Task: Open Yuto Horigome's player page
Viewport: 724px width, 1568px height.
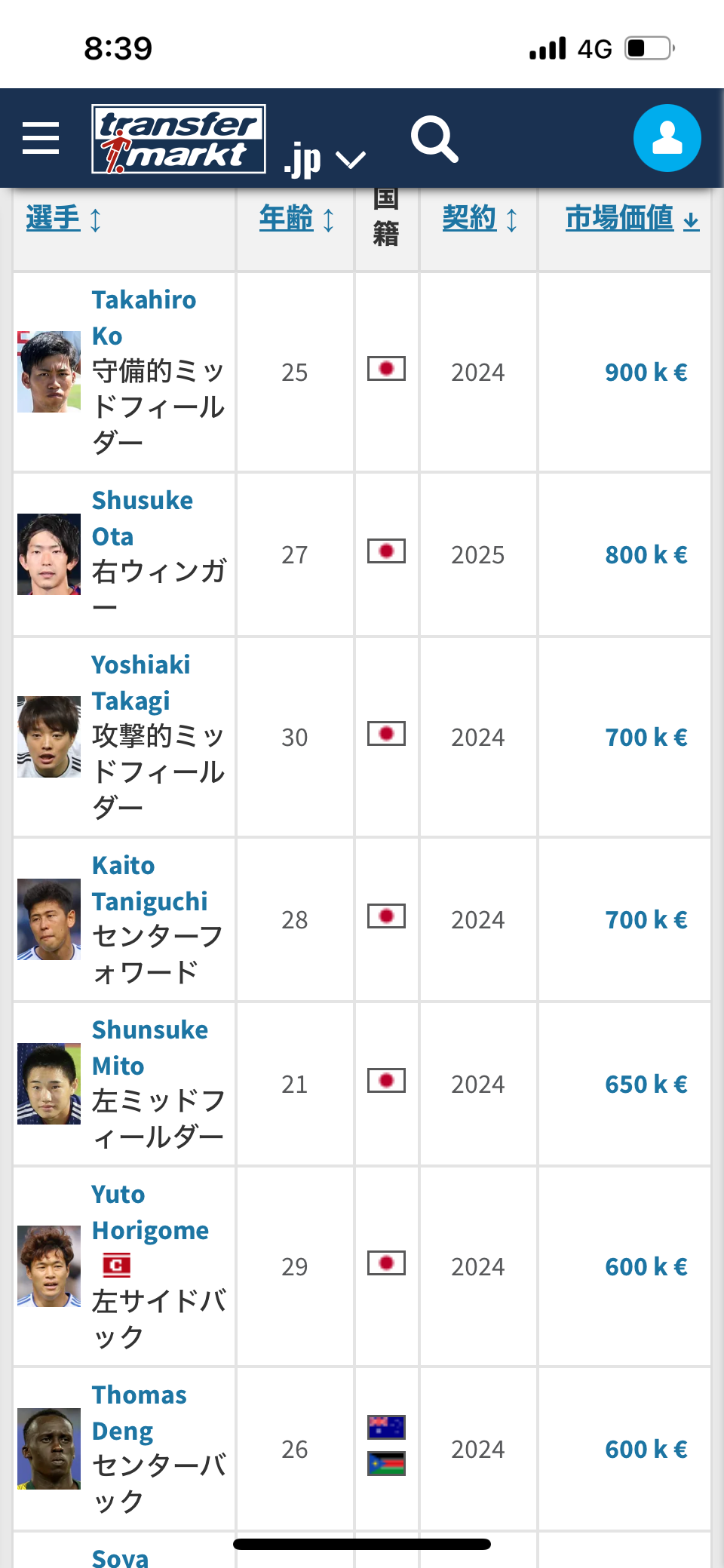Action: click(x=150, y=1212)
